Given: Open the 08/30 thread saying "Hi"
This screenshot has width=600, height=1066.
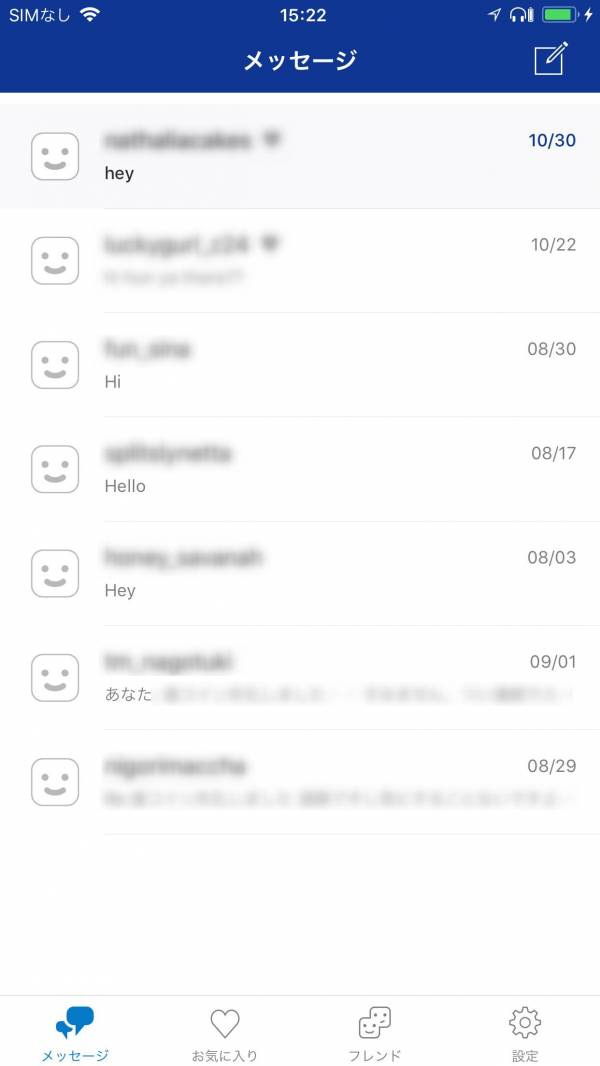Looking at the screenshot, I should click(300, 365).
